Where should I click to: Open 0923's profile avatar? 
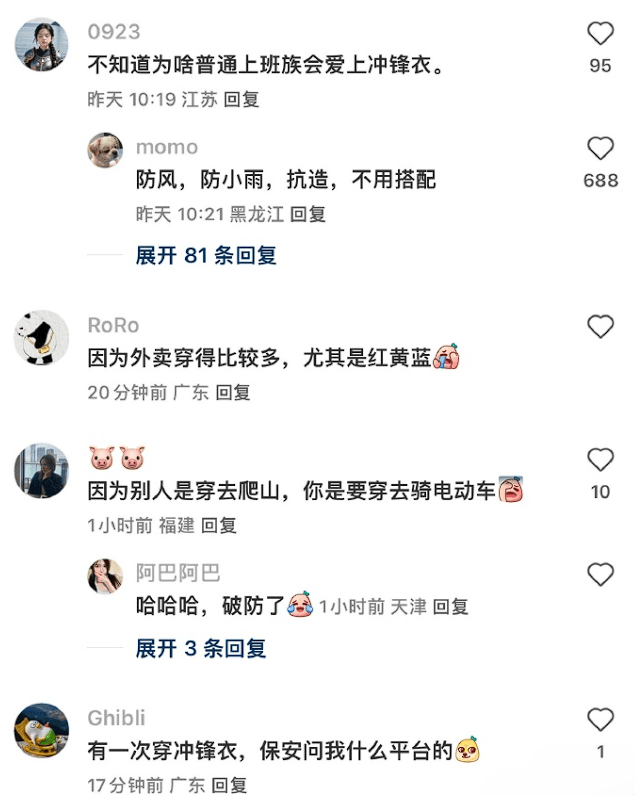pyautogui.click(x=41, y=44)
